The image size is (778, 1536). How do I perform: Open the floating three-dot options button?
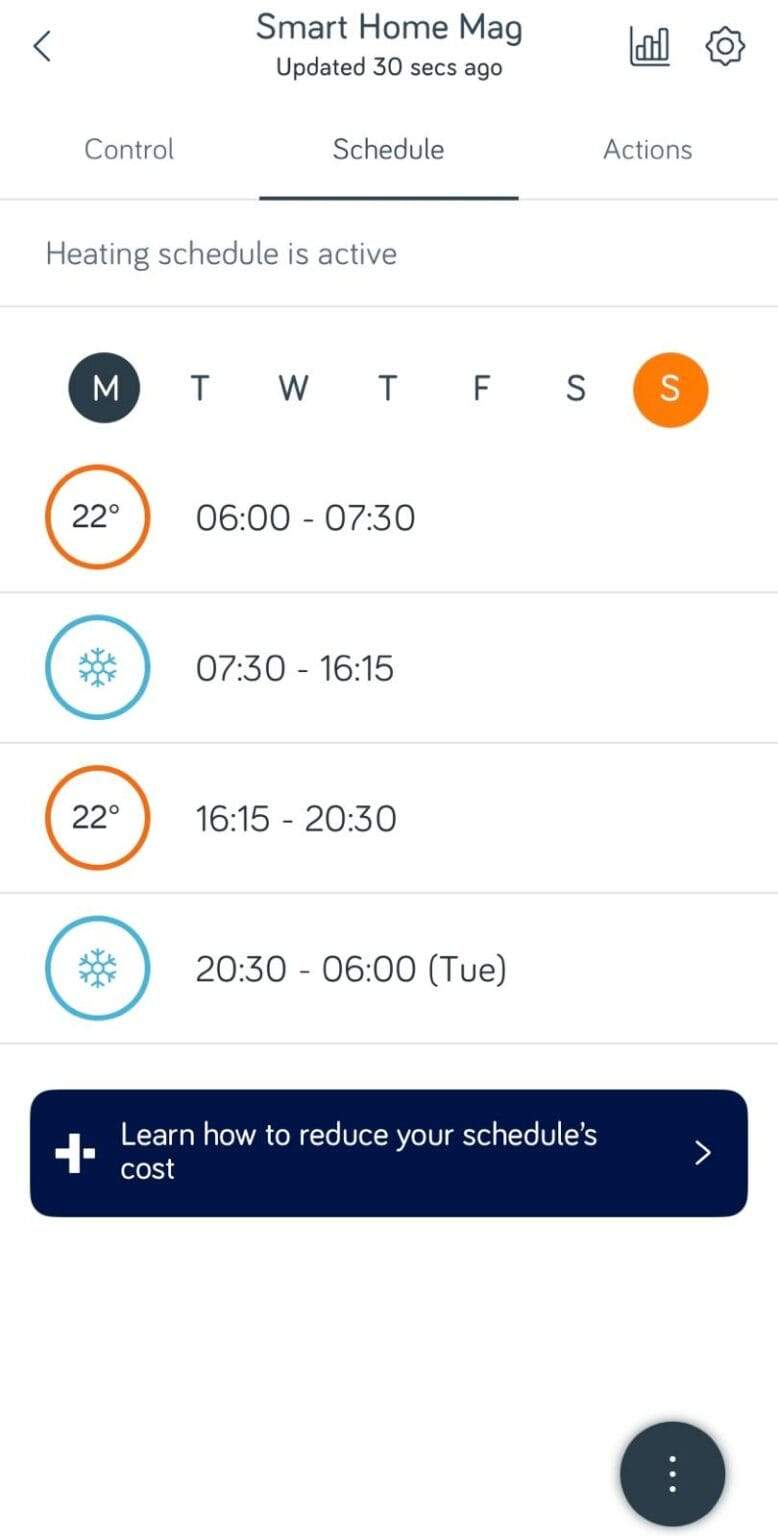point(672,1473)
